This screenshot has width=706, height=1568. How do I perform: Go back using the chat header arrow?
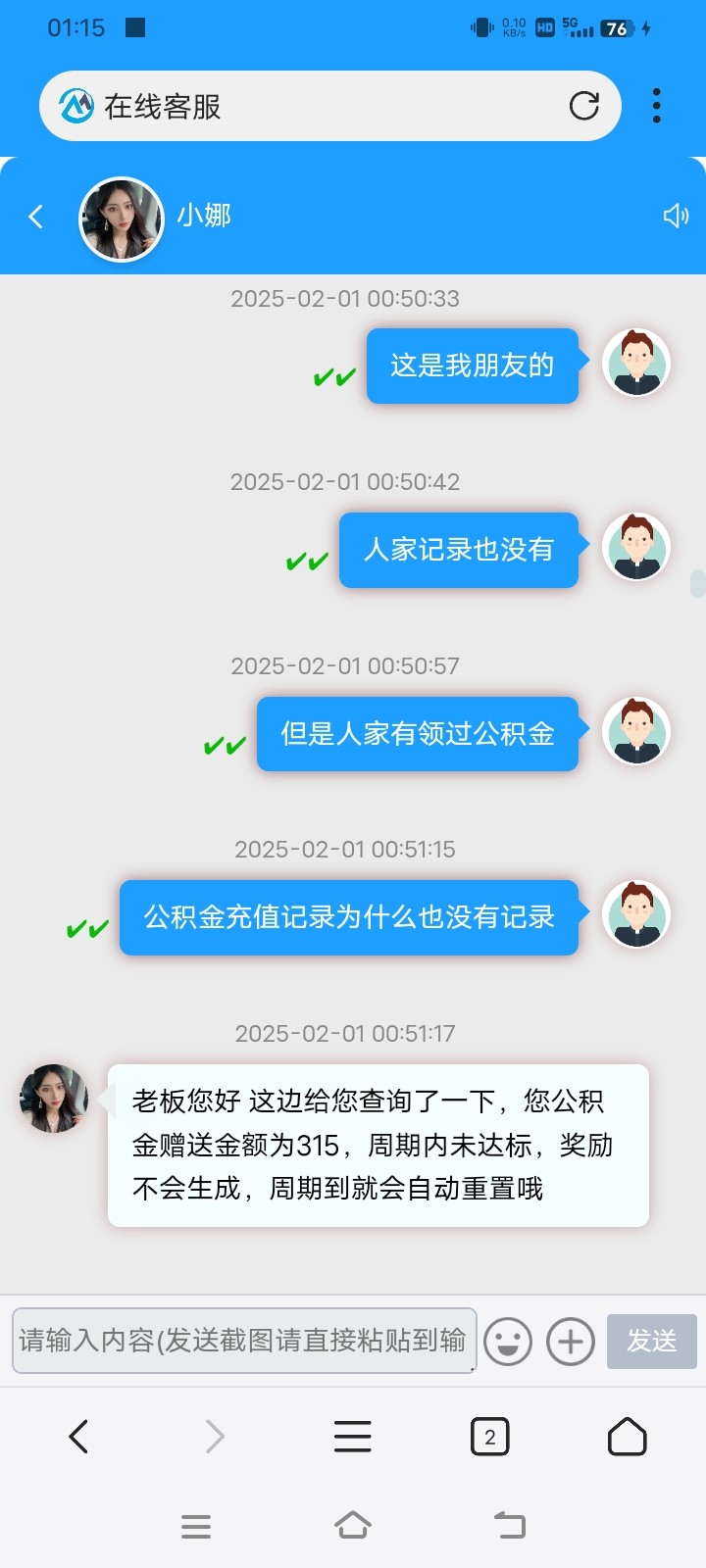coord(35,217)
